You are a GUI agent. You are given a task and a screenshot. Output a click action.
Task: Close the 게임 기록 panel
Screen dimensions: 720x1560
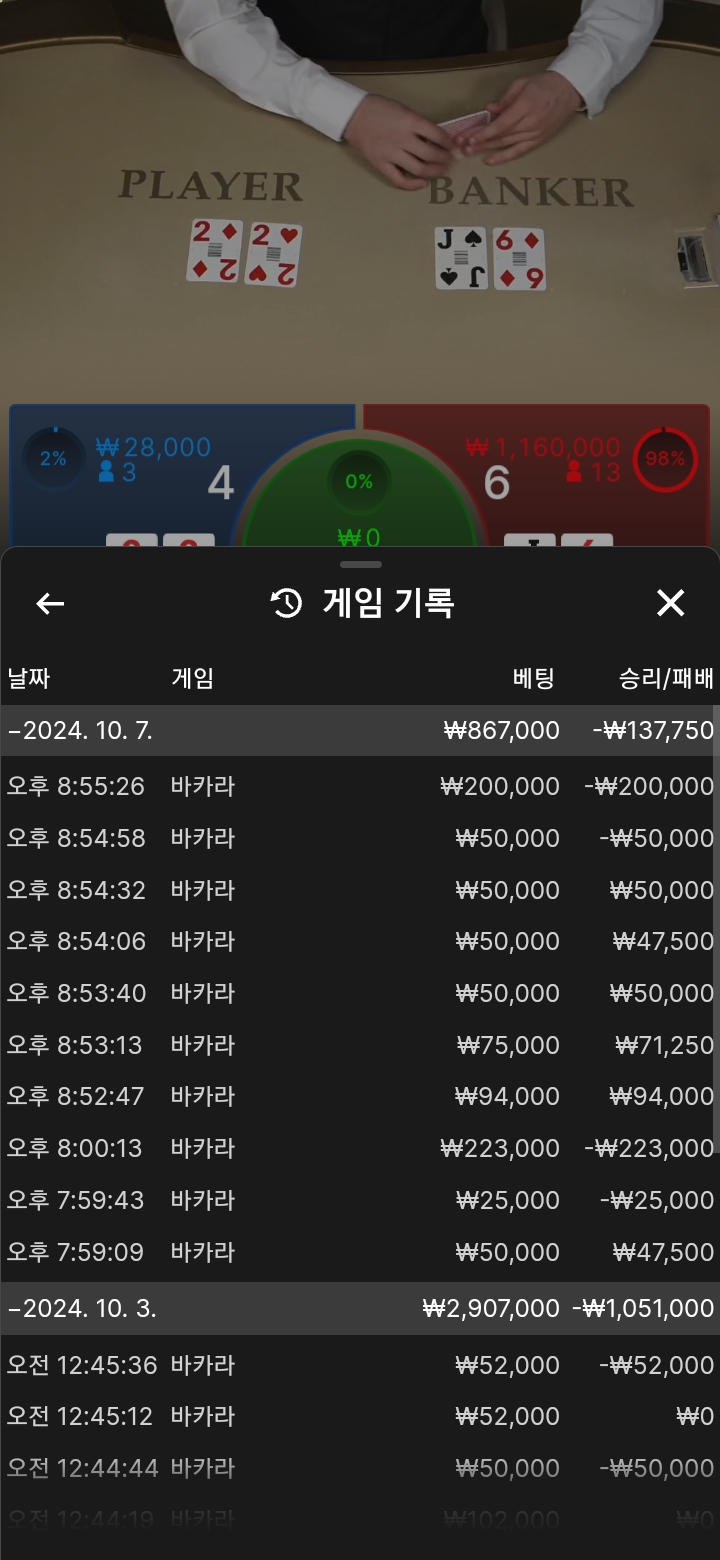click(x=670, y=603)
